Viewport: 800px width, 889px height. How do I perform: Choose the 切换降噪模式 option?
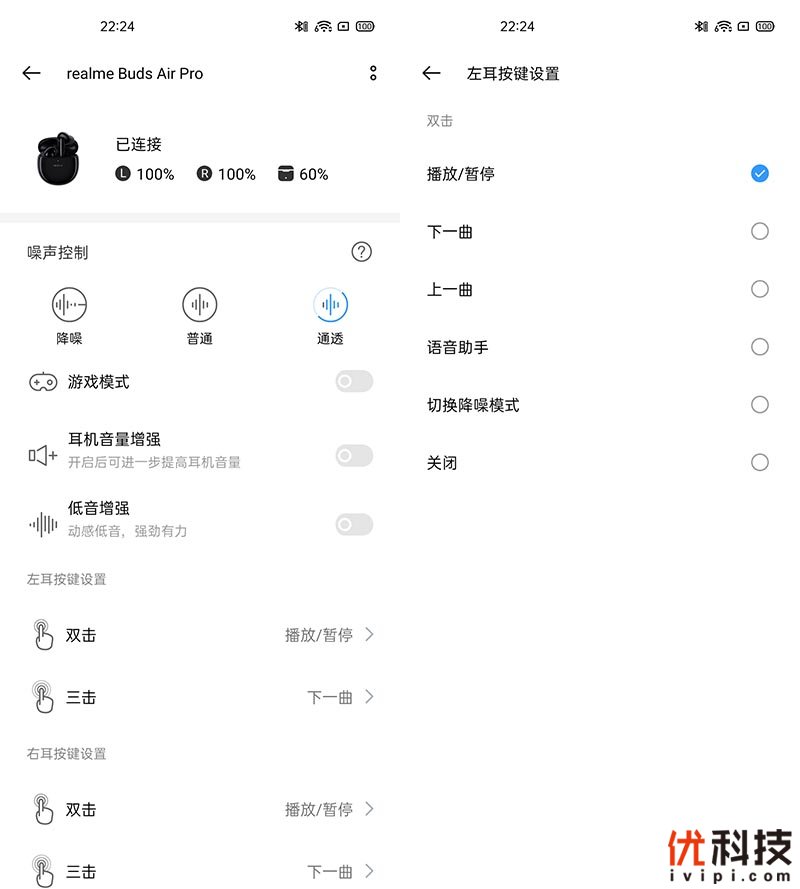click(760, 405)
